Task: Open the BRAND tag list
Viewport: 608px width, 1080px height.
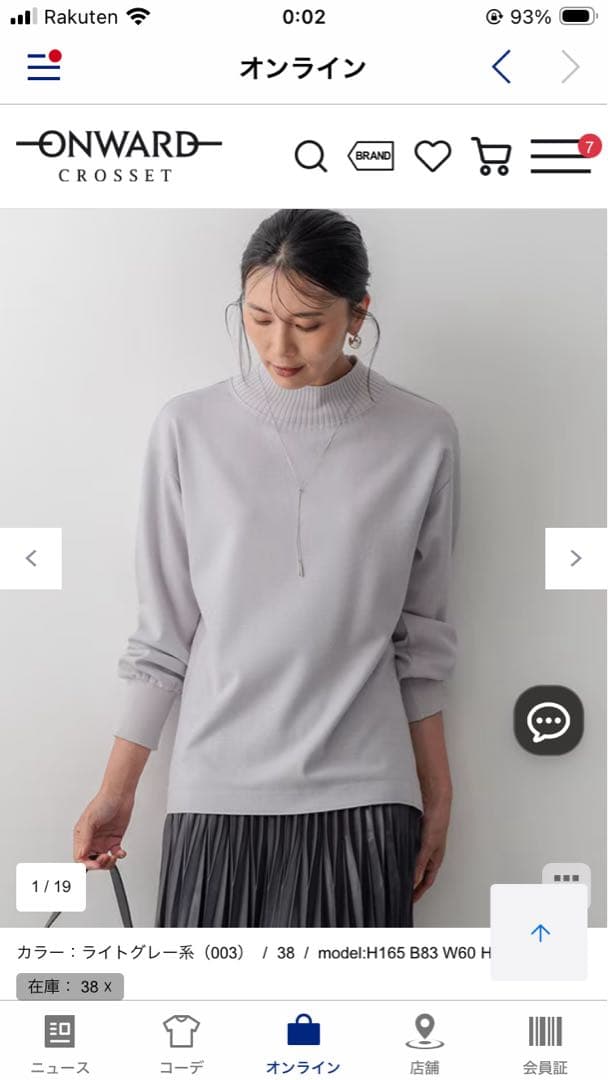Action: point(371,156)
